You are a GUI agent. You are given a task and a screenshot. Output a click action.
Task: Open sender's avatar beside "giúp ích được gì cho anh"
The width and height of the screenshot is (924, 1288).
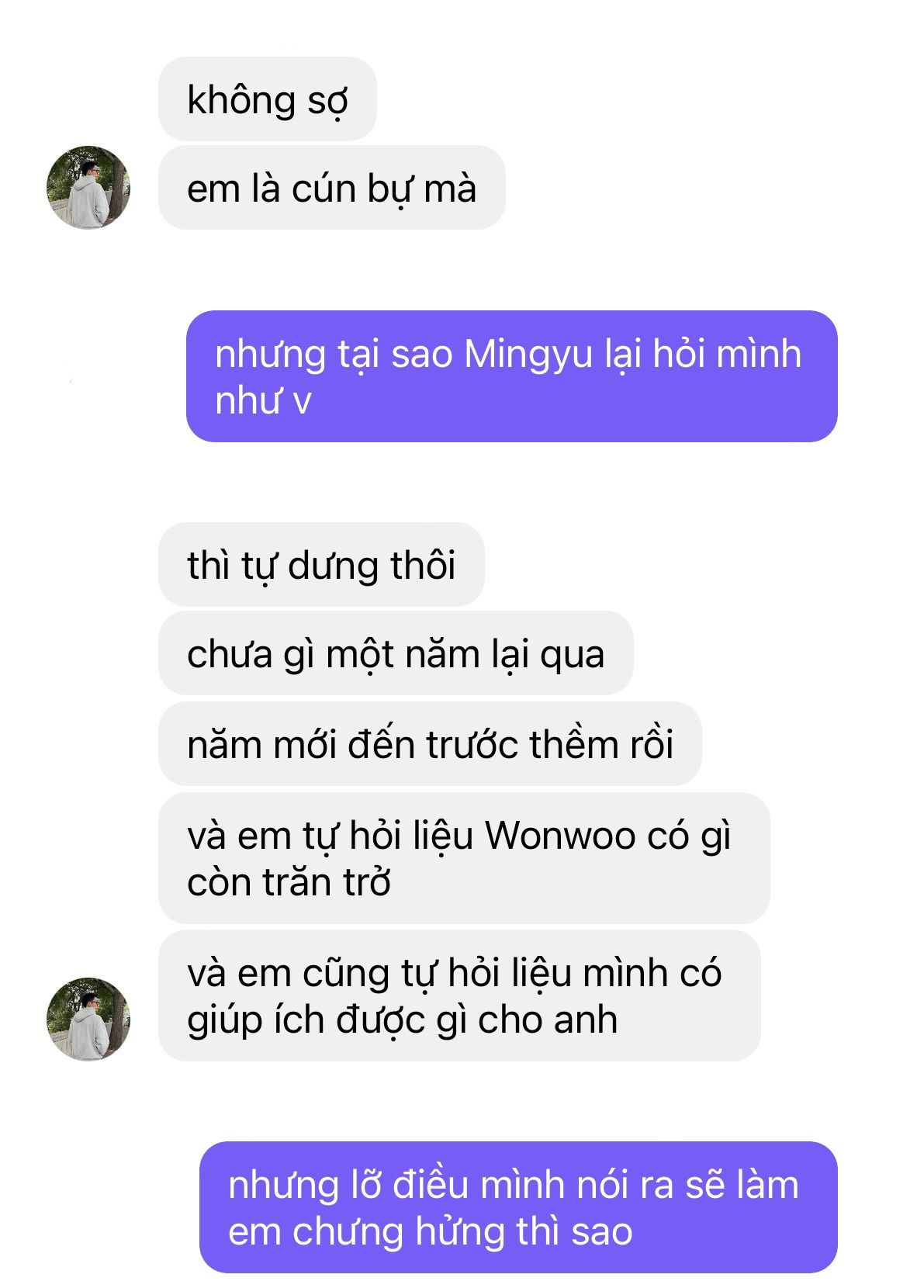point(88,1019)
